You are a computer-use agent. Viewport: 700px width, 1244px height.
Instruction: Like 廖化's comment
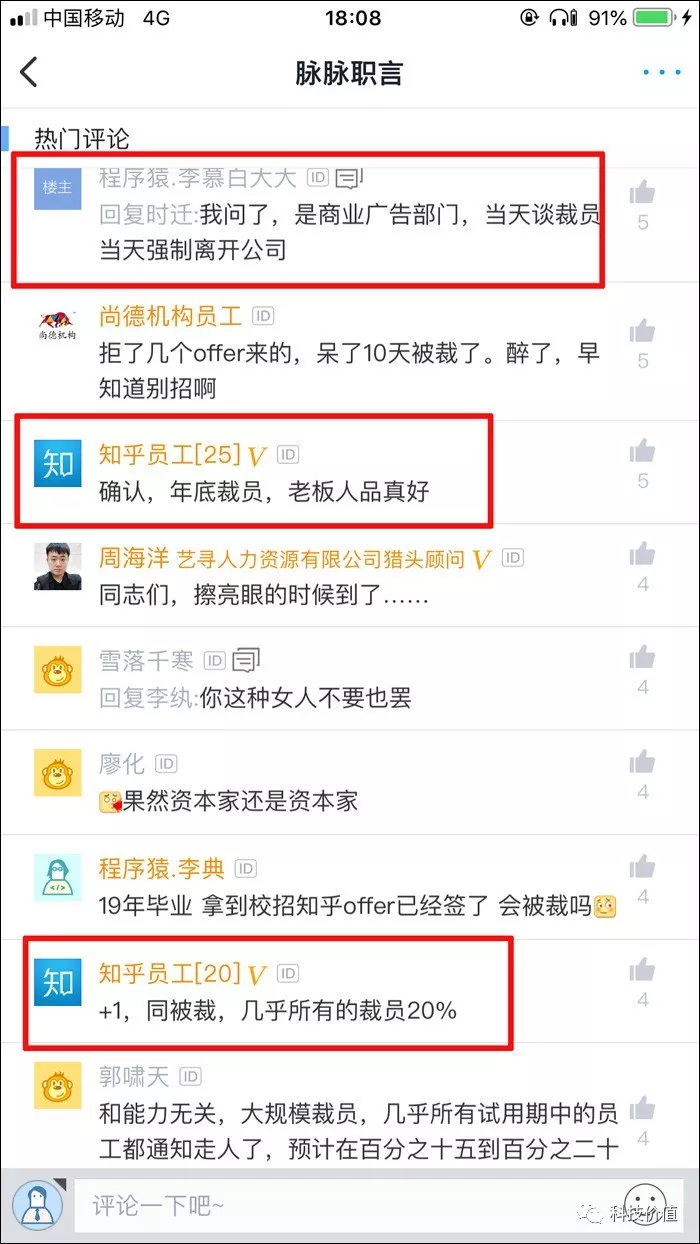tap(642, 762)
